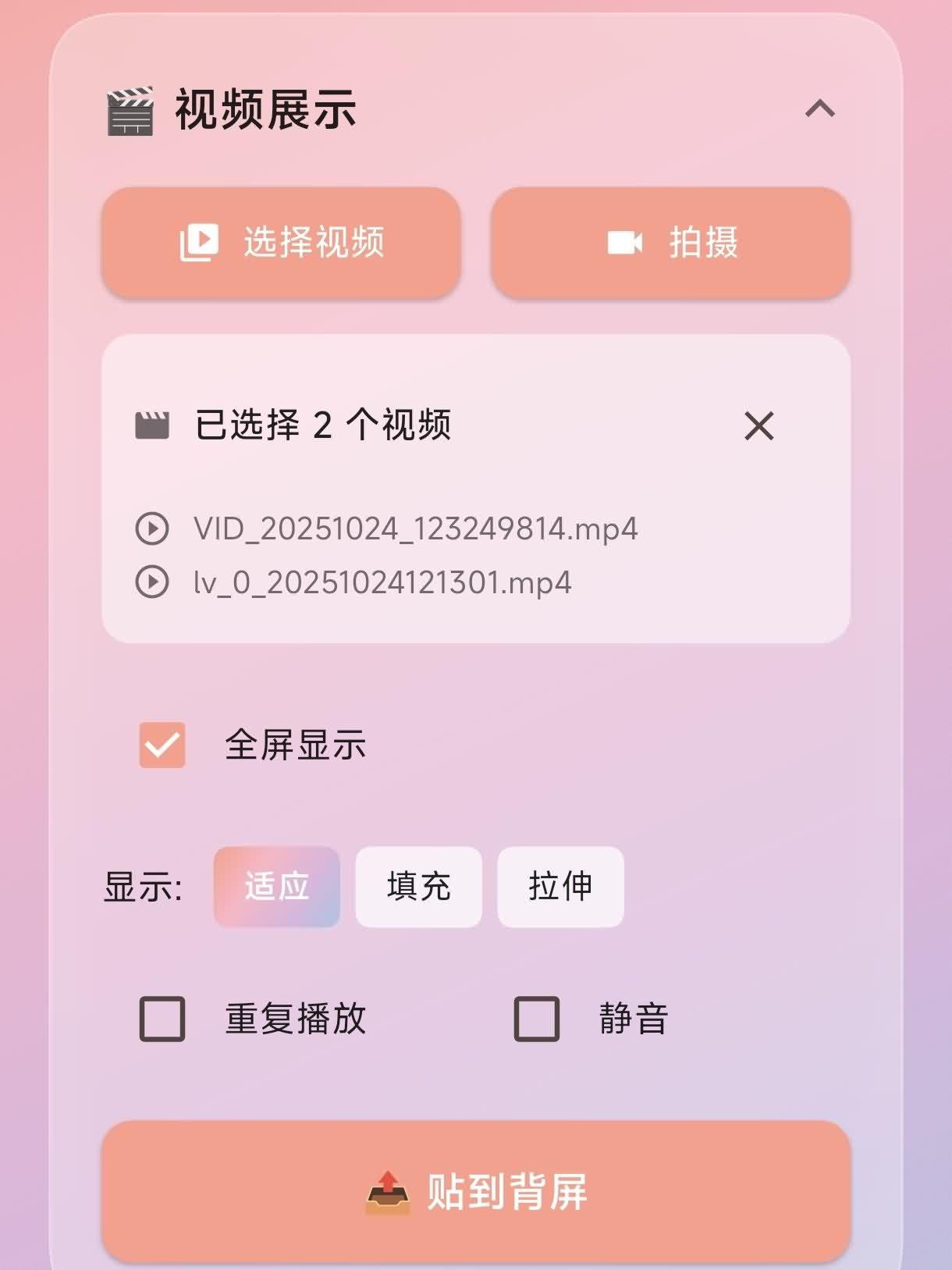Screen dimensions: 952x1270
Task: Tap the 贴到背屏 button
Action: point(476,1191)
